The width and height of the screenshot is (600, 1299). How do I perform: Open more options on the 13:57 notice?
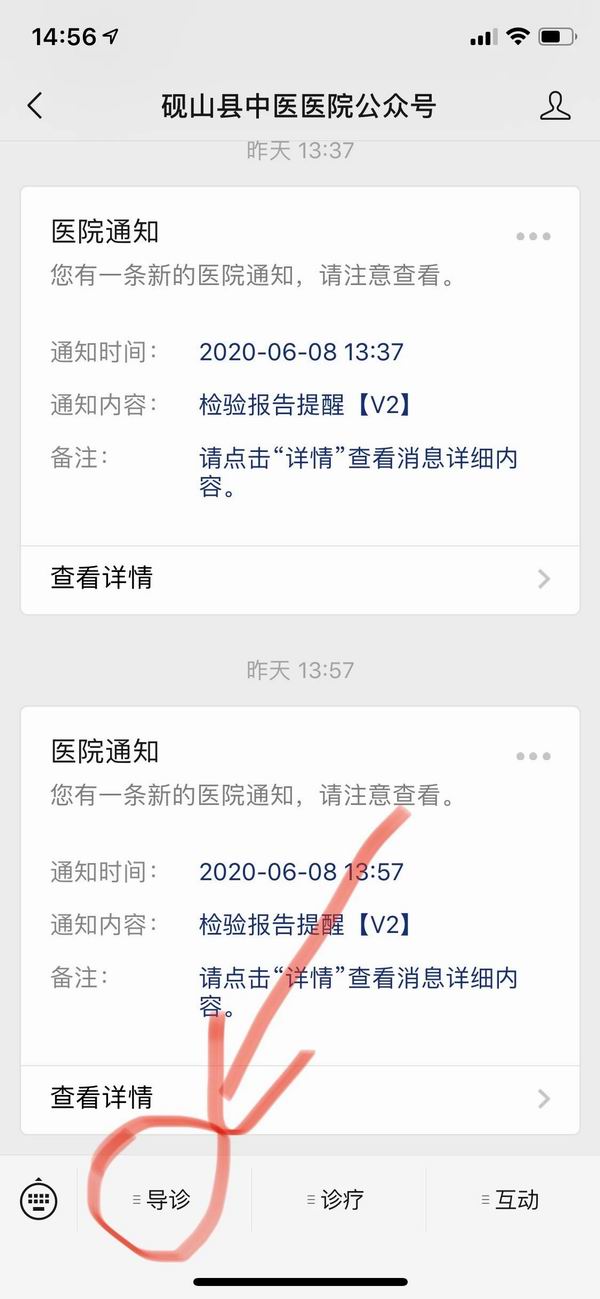coord(533,756)
